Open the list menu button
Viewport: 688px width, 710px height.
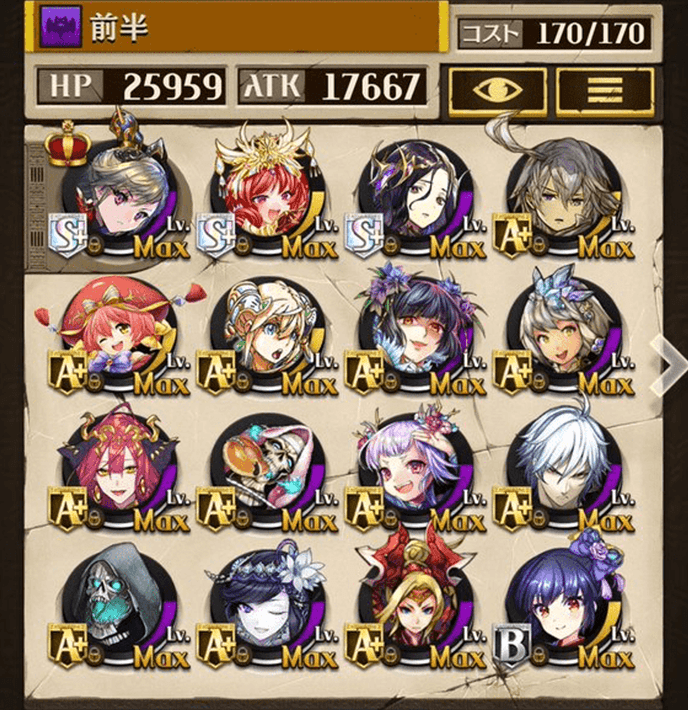604,89
